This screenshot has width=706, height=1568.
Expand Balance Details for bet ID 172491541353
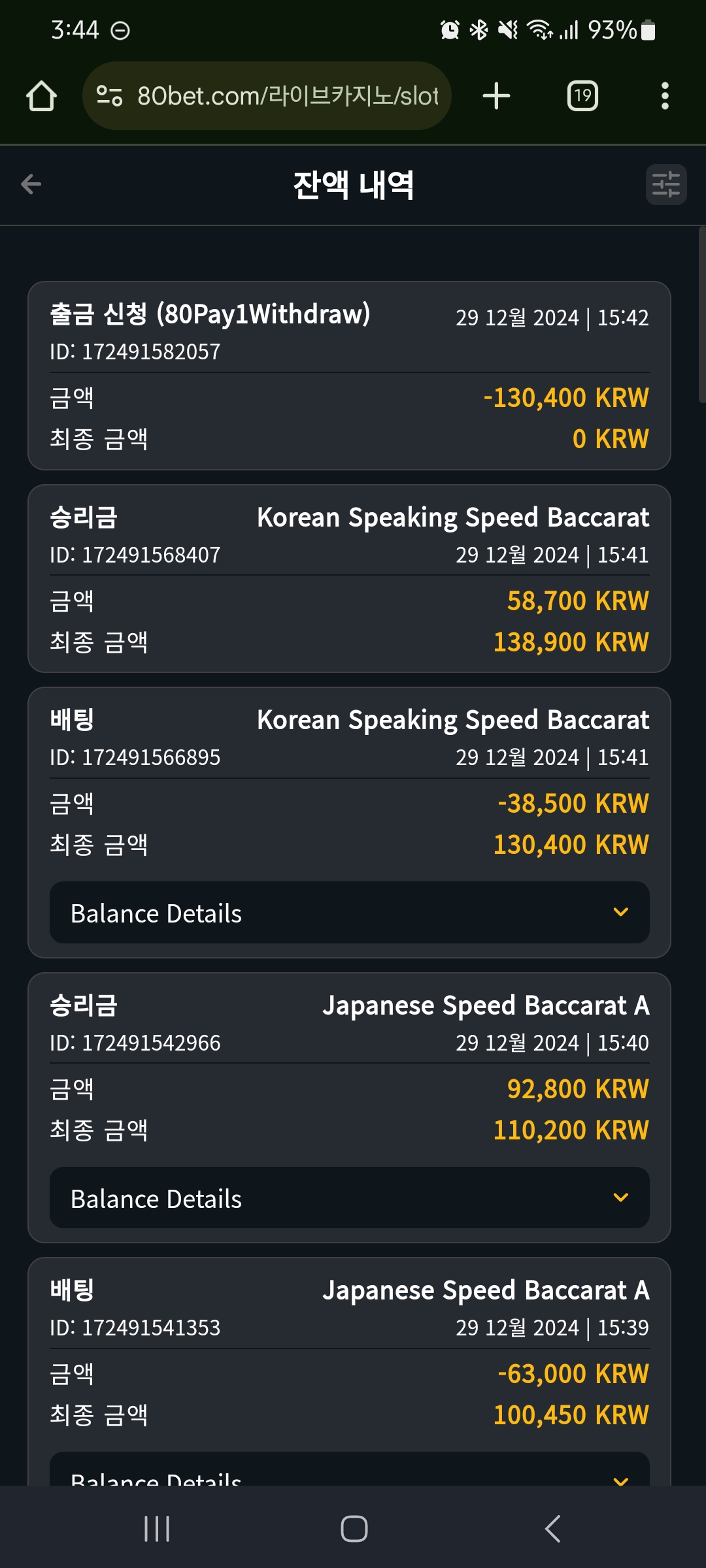[350, 1469]
